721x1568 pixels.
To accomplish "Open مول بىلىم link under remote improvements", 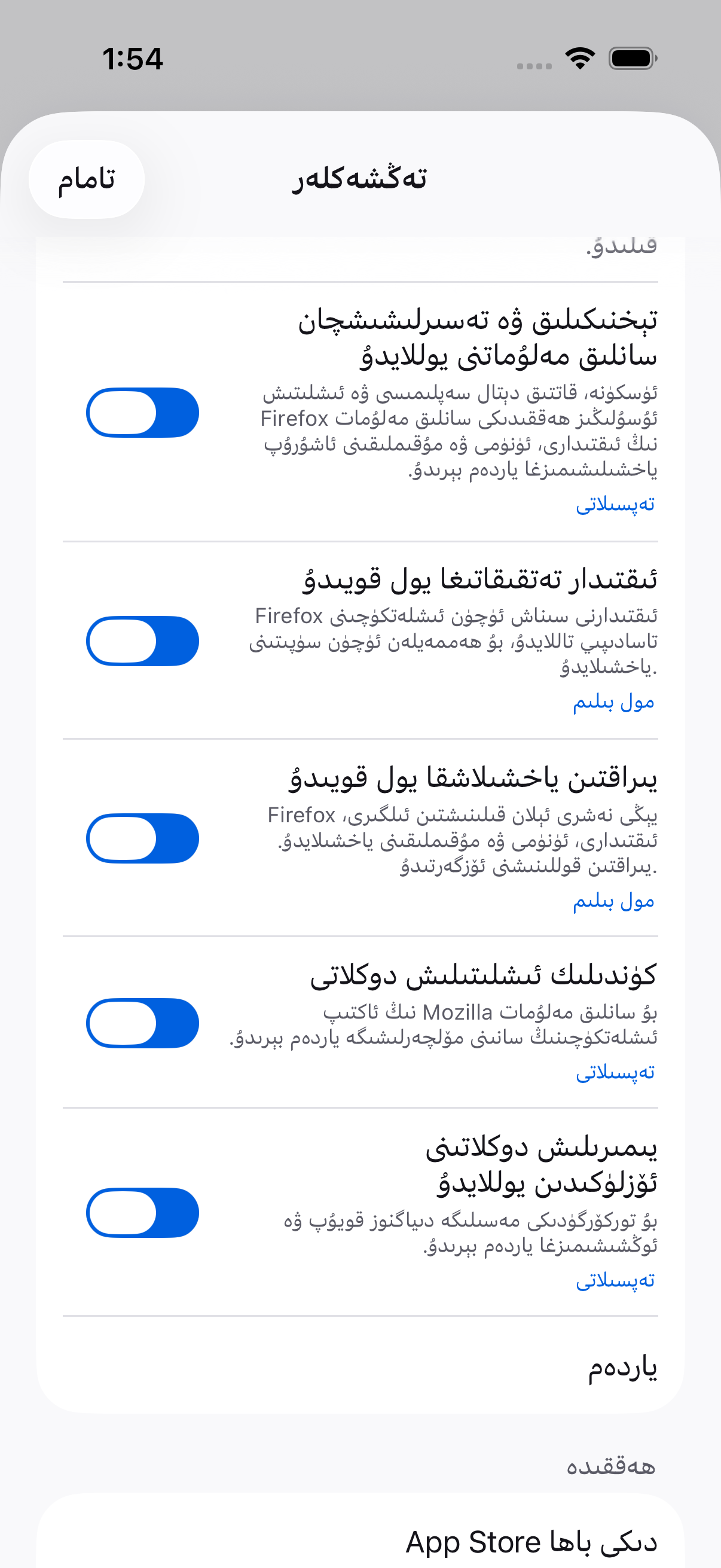I will tap(613, 901).
